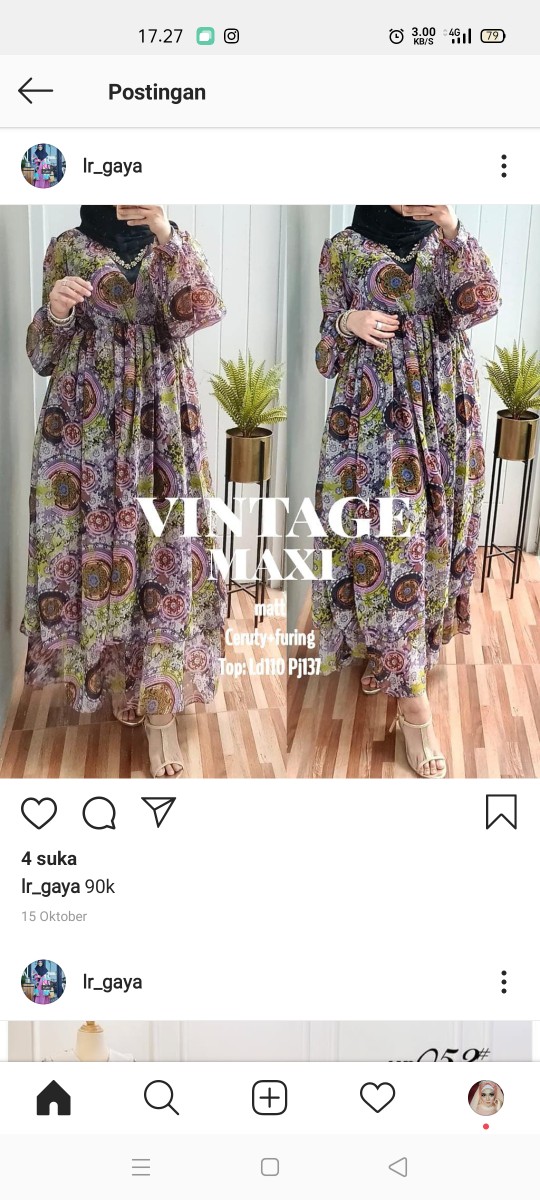Tap the system back button
This screenshot has height=1200, width=540.
(x=398, y=1167)
